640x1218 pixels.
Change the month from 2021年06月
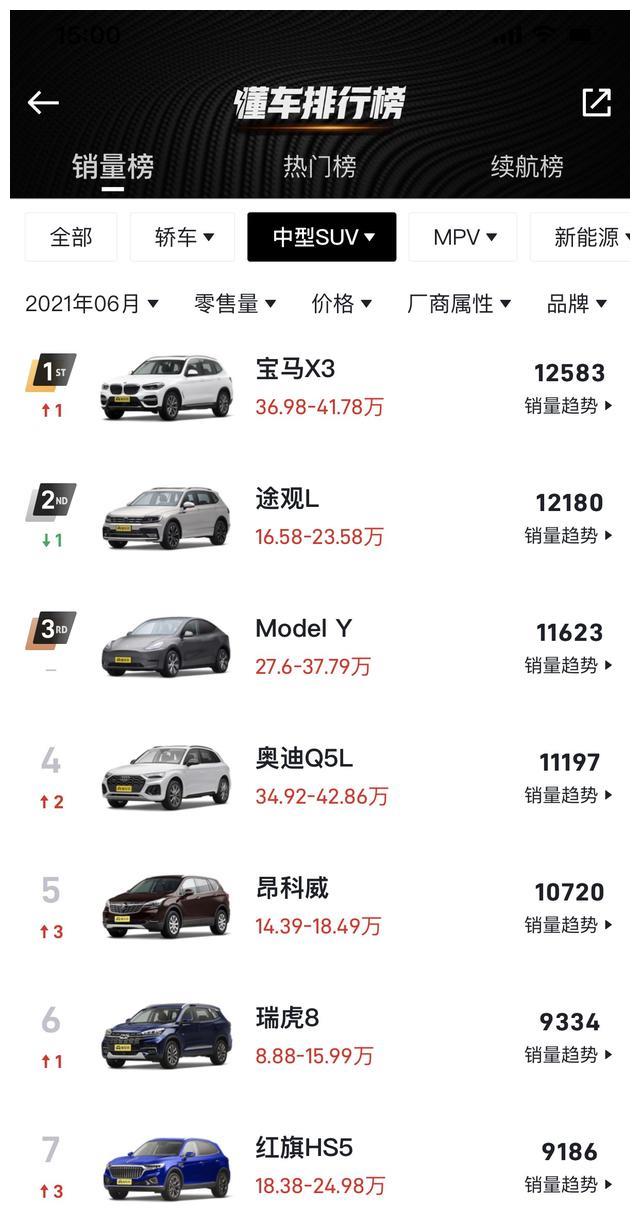[91, 304]
